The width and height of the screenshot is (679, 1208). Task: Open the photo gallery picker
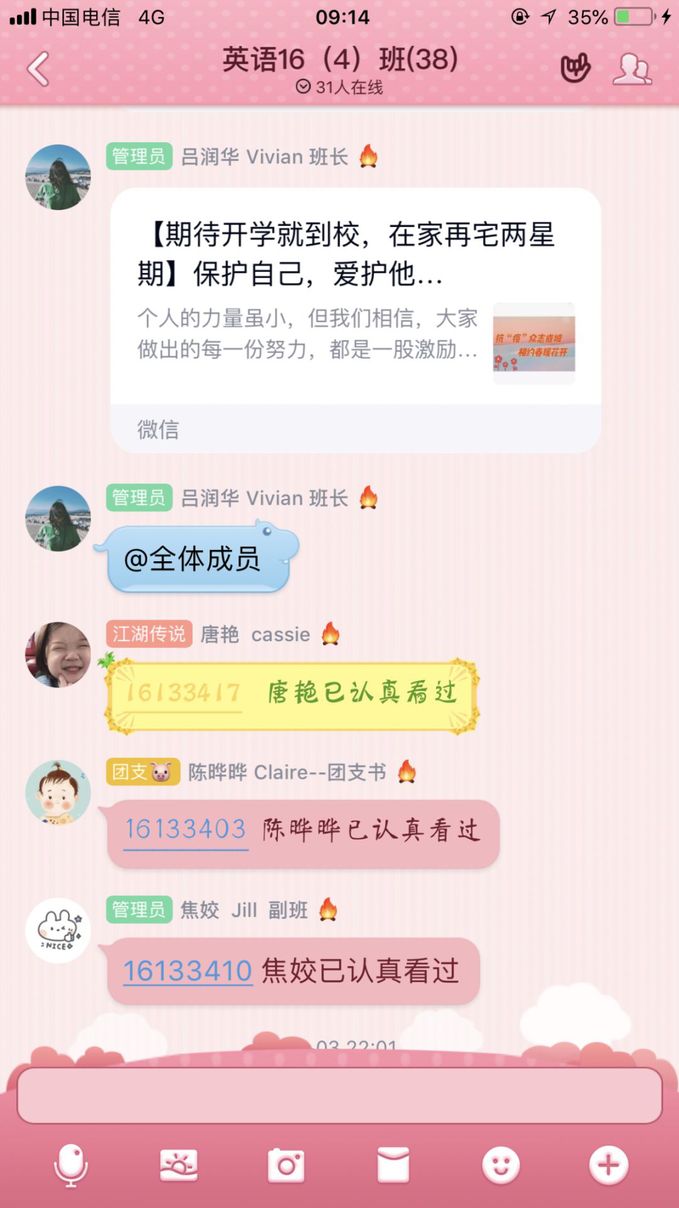179,1165
